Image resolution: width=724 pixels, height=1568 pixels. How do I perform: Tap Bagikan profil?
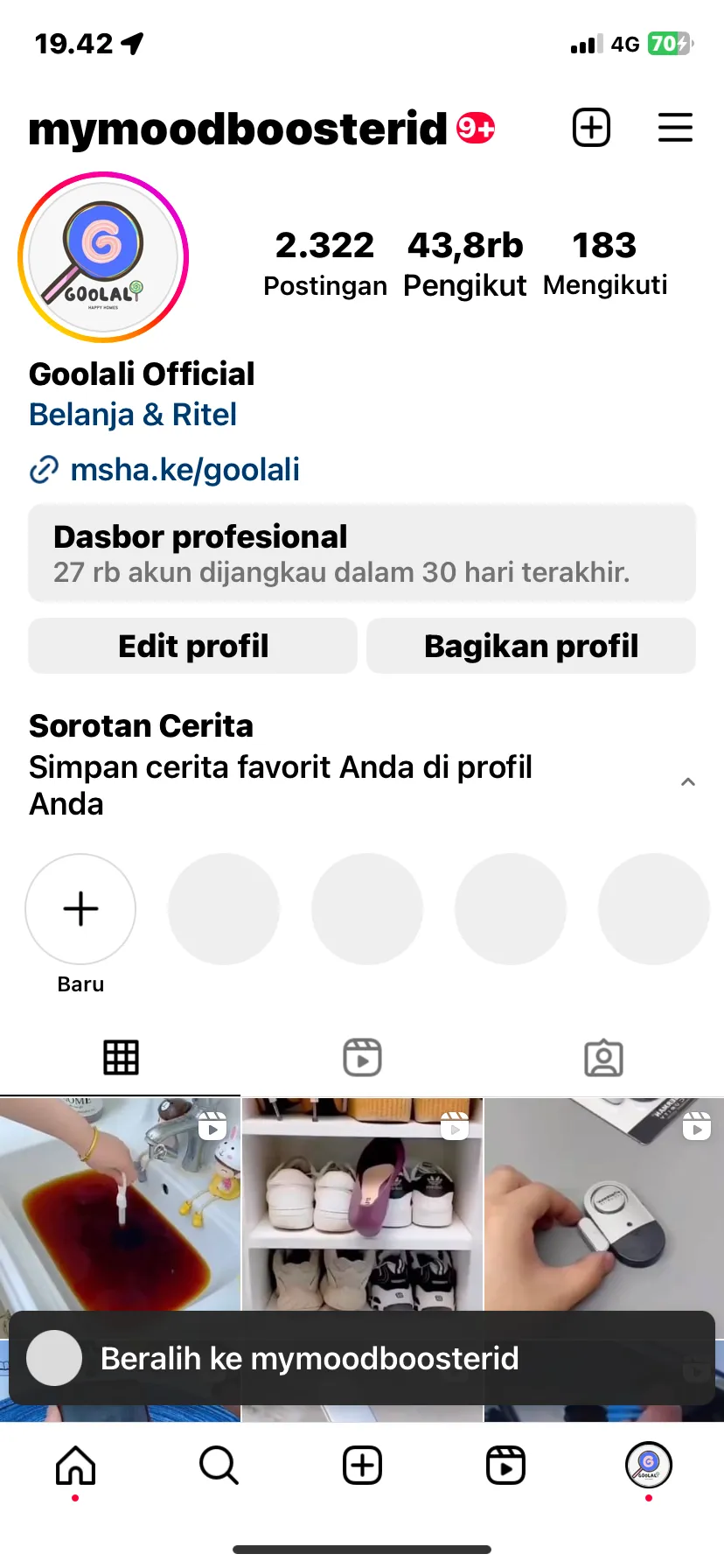click(531, 646)
